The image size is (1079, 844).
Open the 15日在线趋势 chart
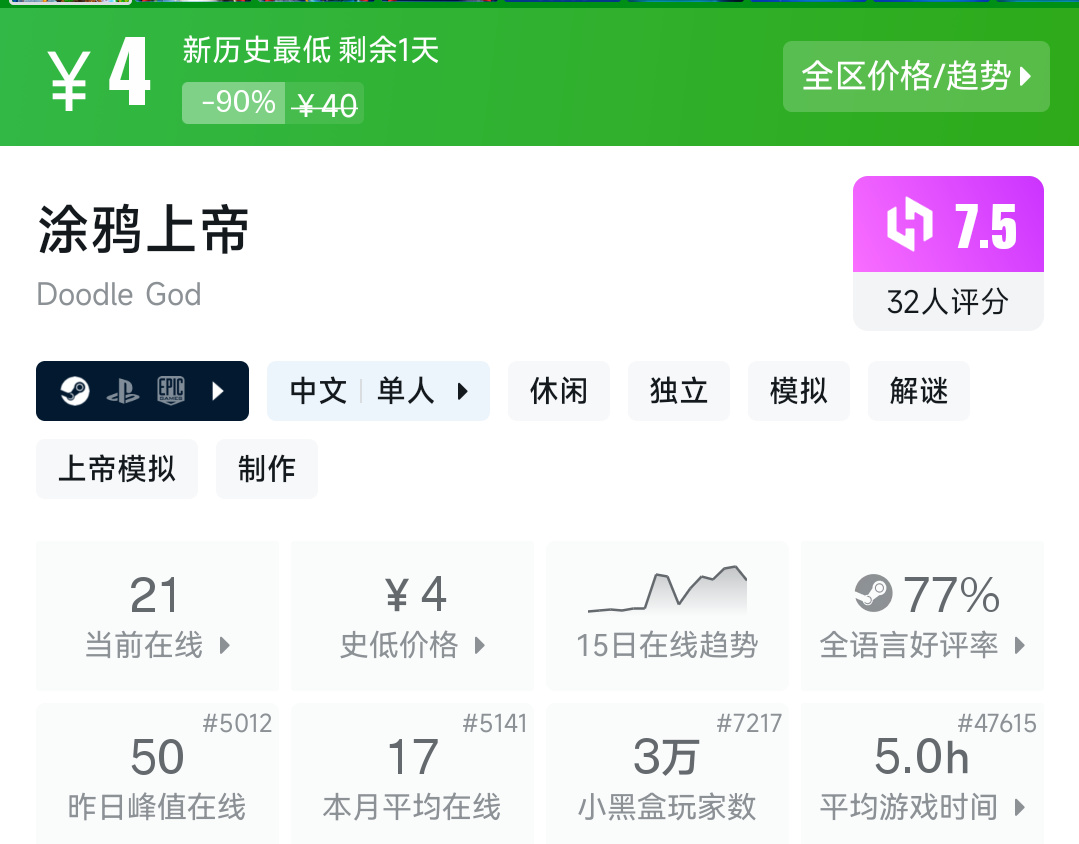[667, 615]
